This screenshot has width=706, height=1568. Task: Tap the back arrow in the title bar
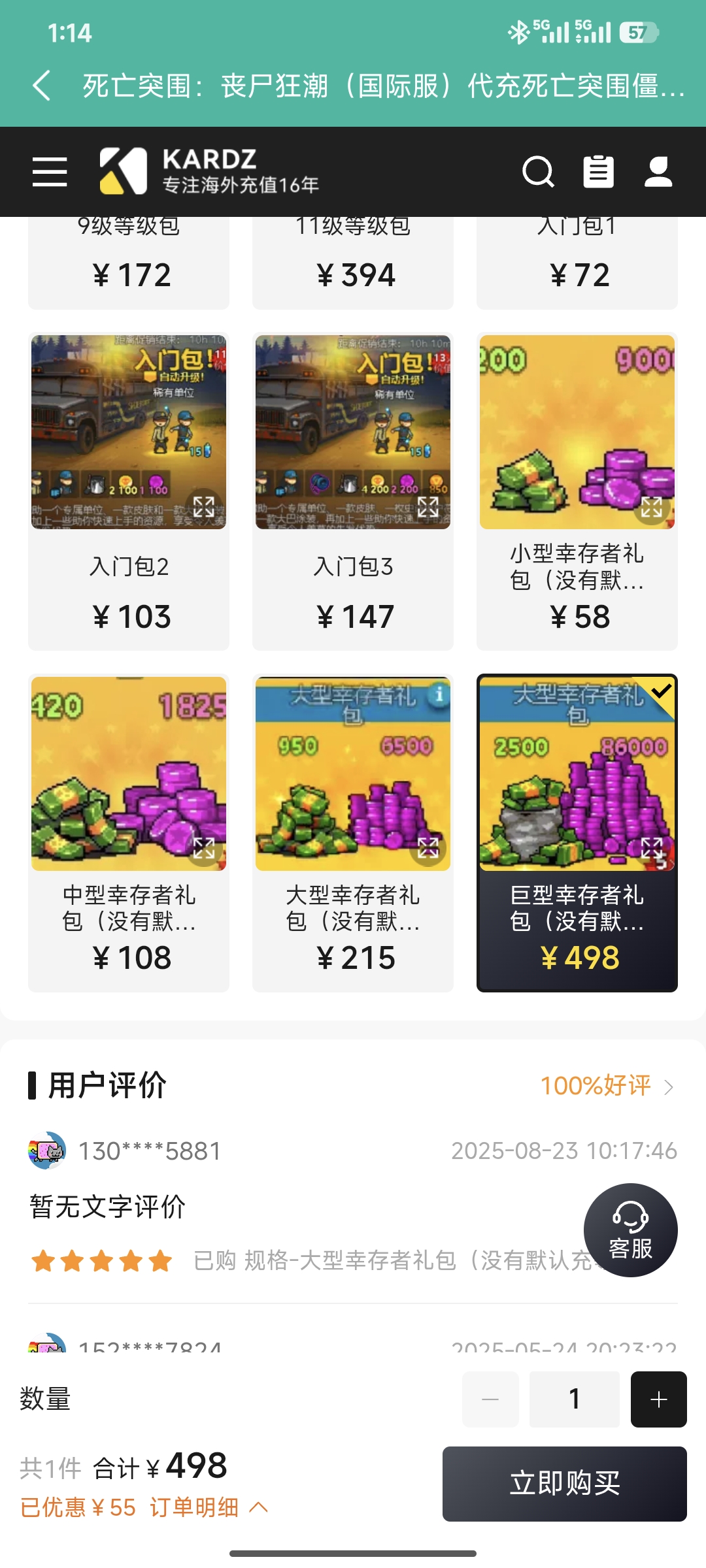pos(42,85)
